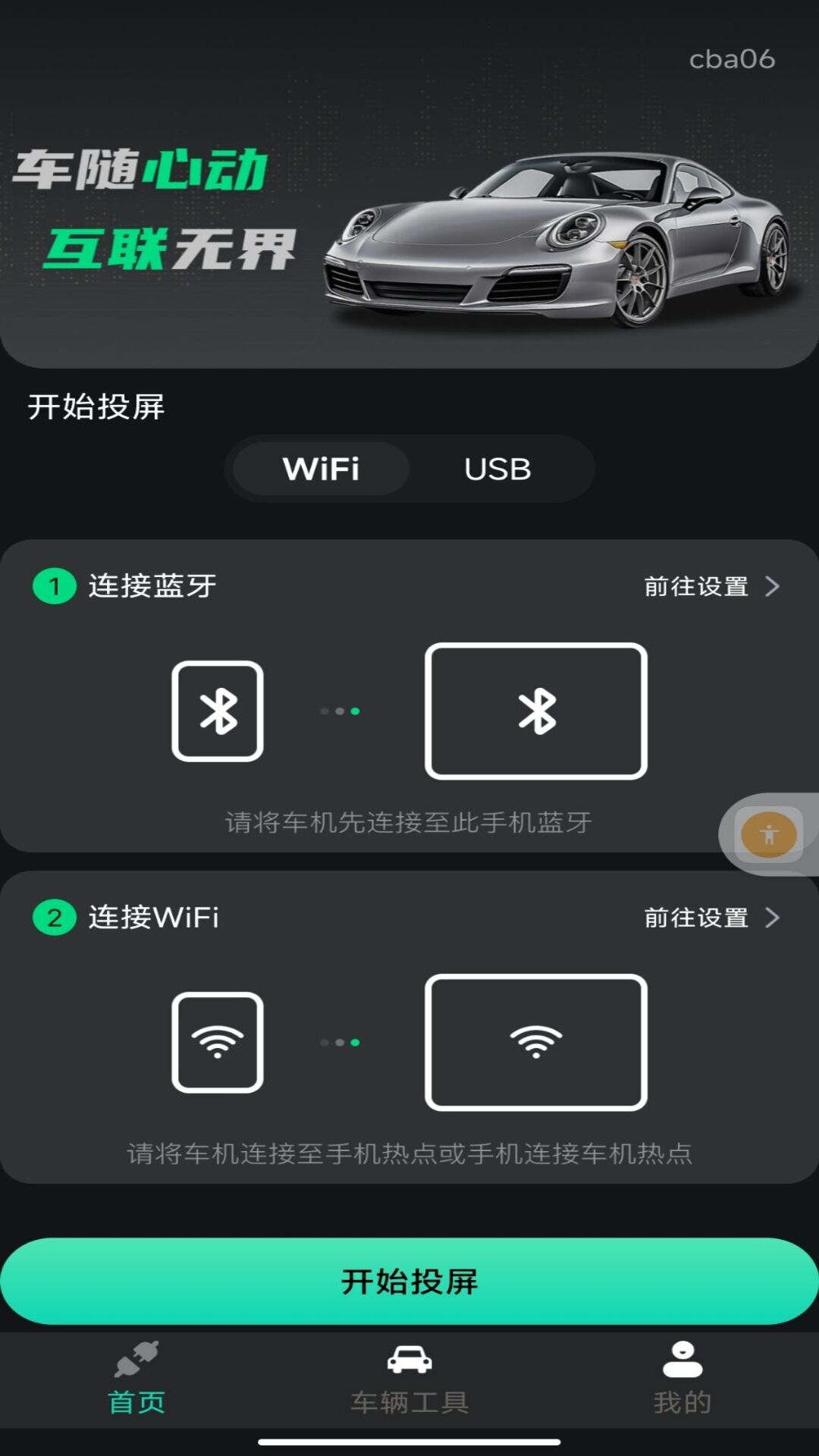Switch to WiFi mirroring mode
The image size is (819, 1456).
318,469
